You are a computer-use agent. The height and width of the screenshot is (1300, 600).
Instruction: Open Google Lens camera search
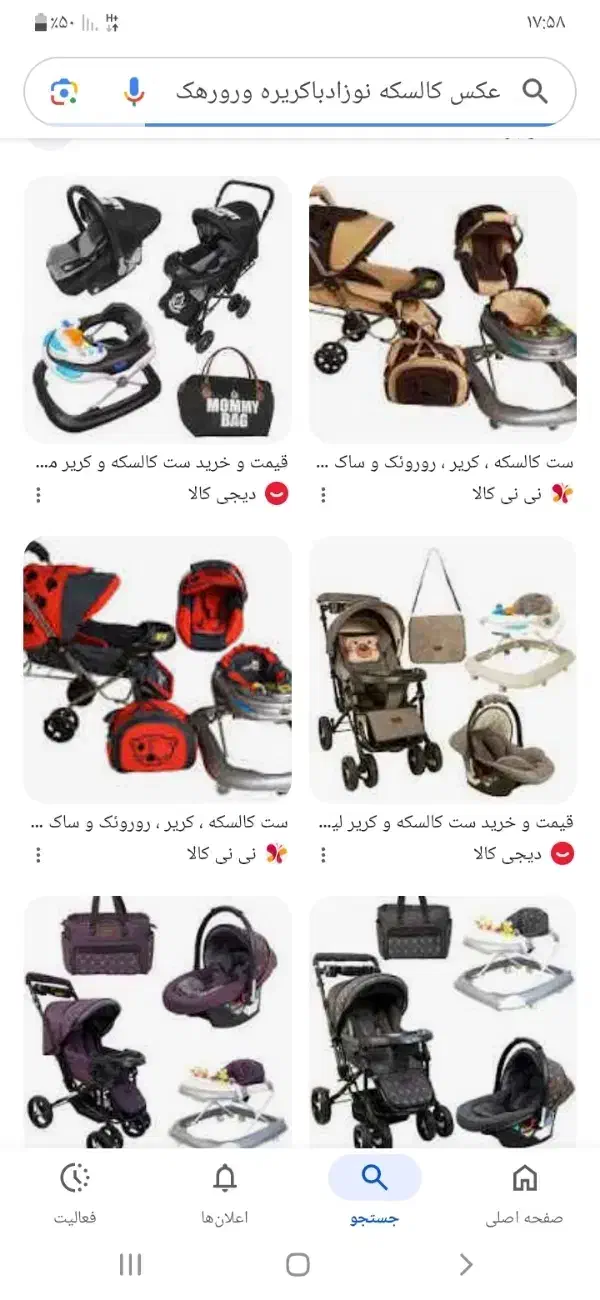(x=64, y=92)
